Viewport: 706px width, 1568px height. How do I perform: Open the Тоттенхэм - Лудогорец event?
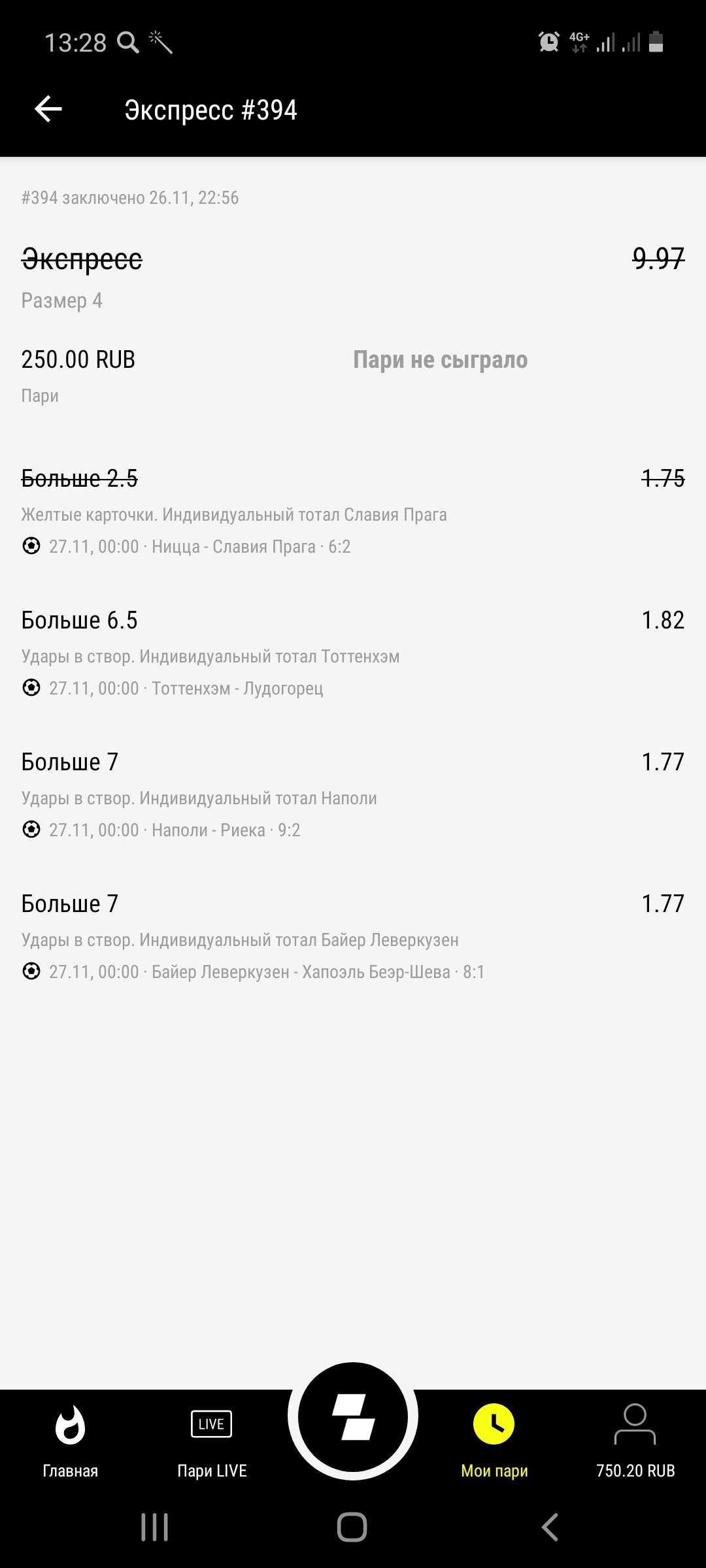coord(237,688)
